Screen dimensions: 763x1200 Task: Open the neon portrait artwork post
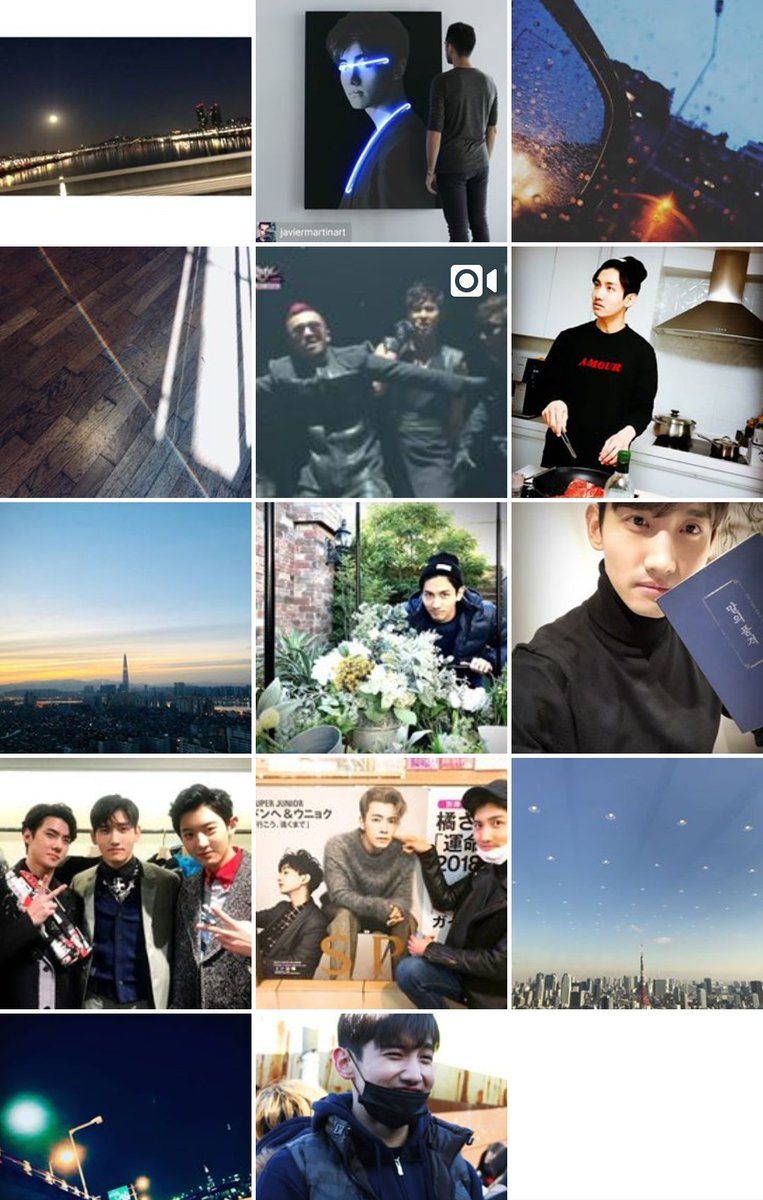coord(381,120)
